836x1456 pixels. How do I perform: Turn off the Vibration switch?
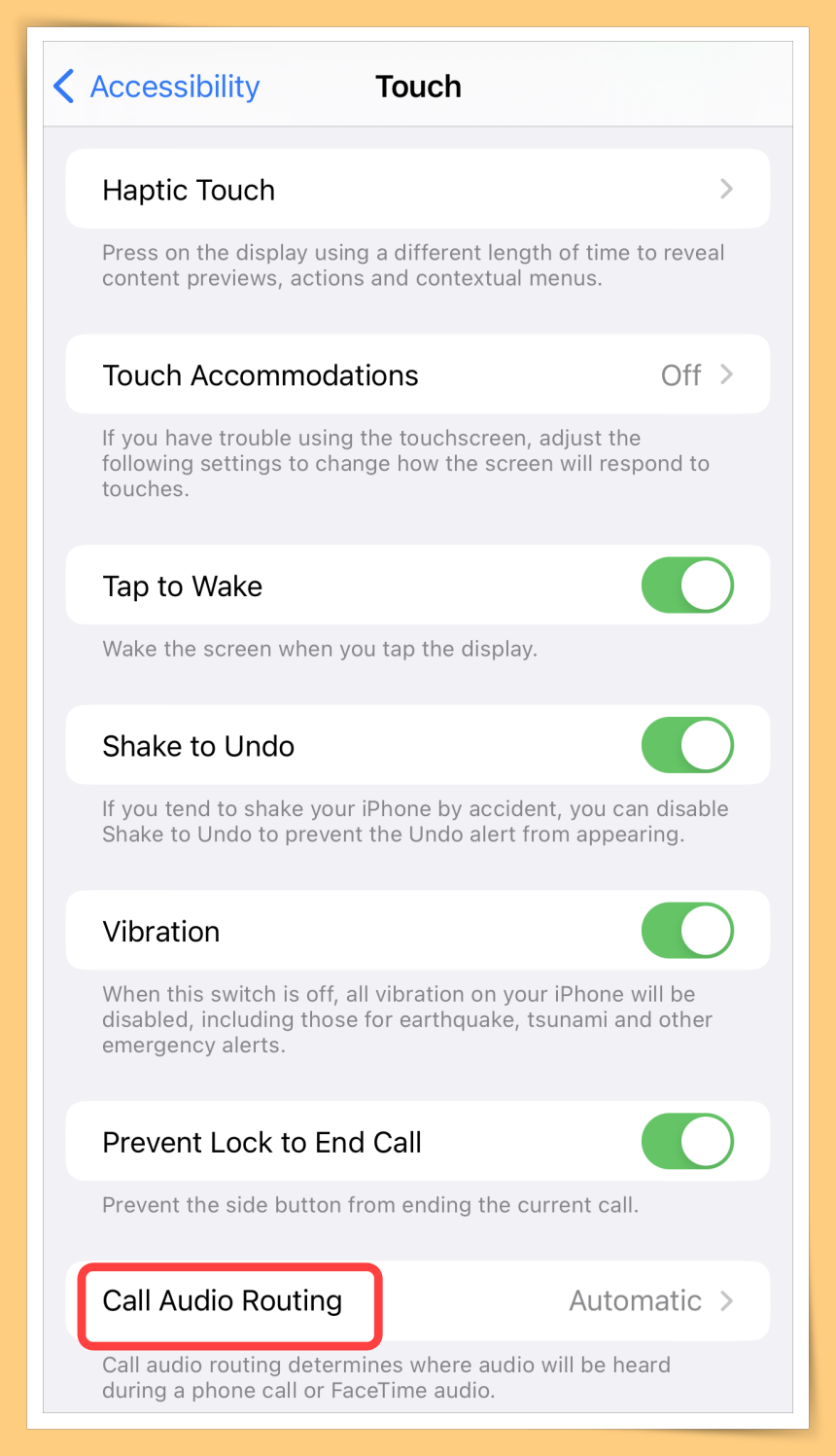coord(687,930)
